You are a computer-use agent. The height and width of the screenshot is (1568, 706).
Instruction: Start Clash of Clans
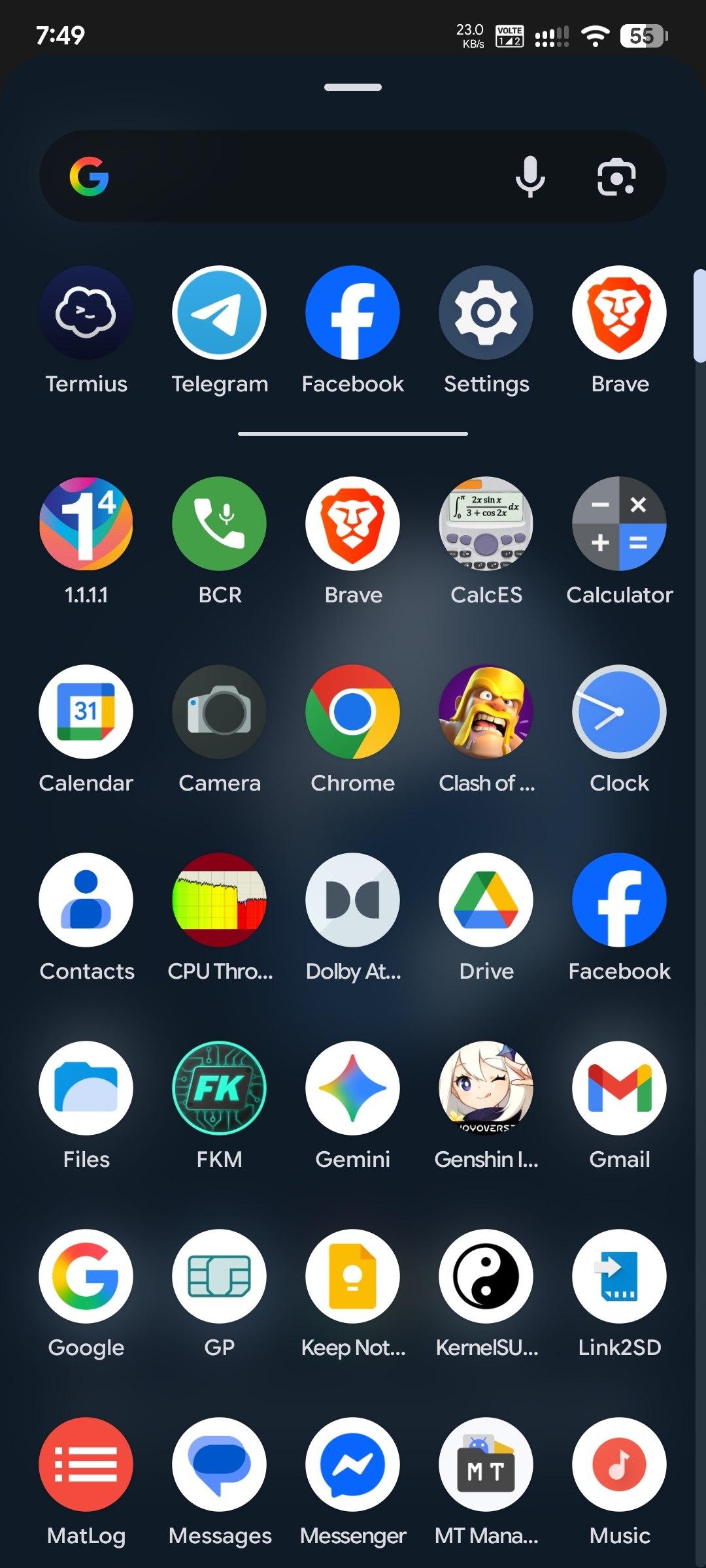pyautogui.click(x=486, y=711)
